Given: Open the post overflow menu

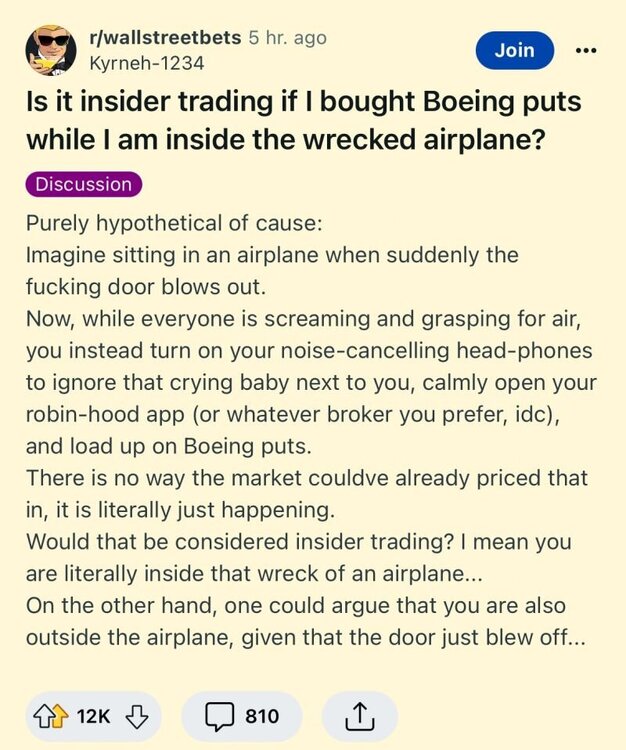Looking at the screenshot, I should click(x=585, y=50).
